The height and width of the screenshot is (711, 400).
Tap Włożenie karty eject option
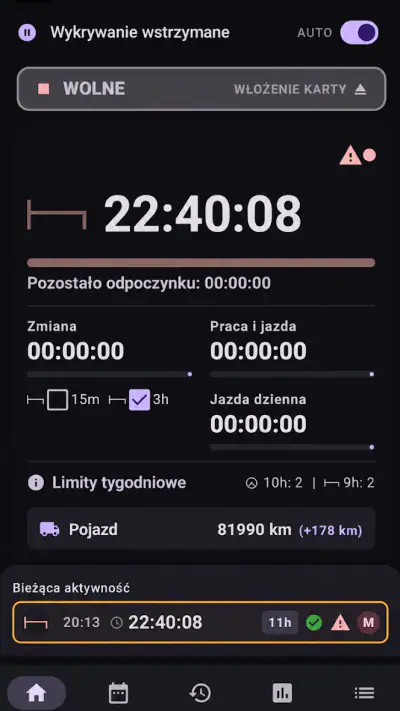(x=300, y=89)
